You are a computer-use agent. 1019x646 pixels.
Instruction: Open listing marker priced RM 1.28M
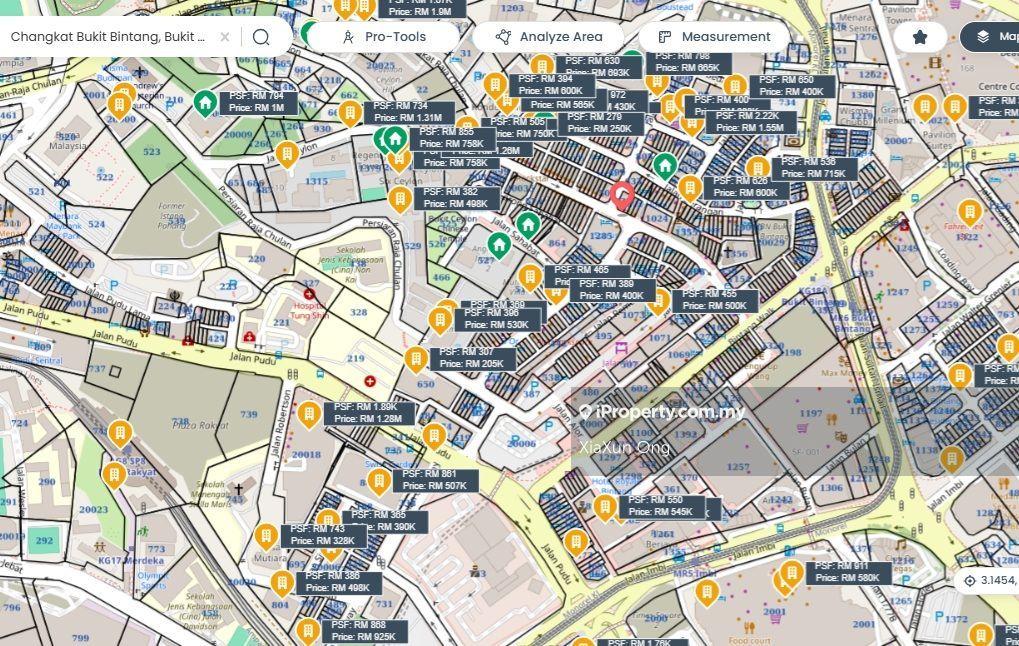tap(310, 414)
